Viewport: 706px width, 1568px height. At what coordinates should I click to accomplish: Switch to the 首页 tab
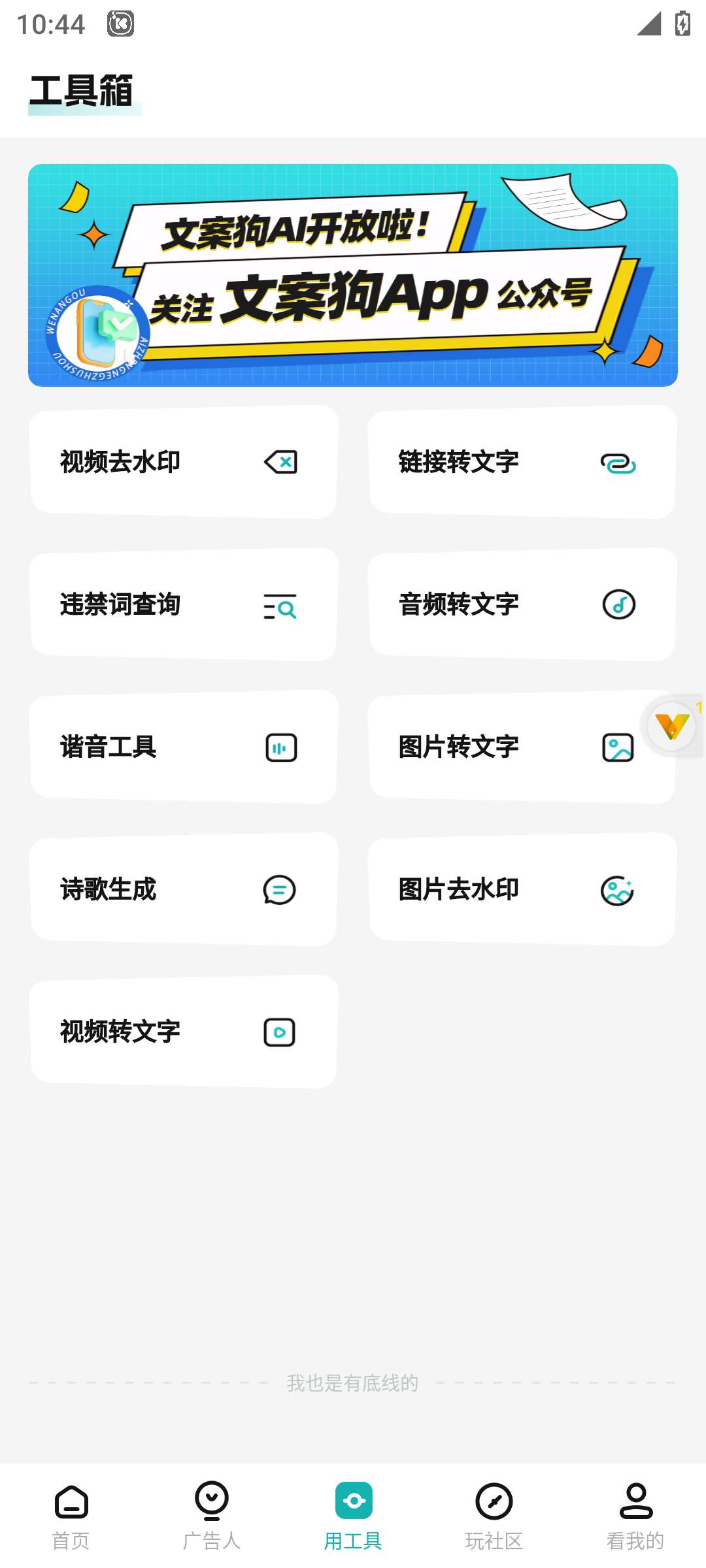pyautogui.click(x=71, y=1516)
